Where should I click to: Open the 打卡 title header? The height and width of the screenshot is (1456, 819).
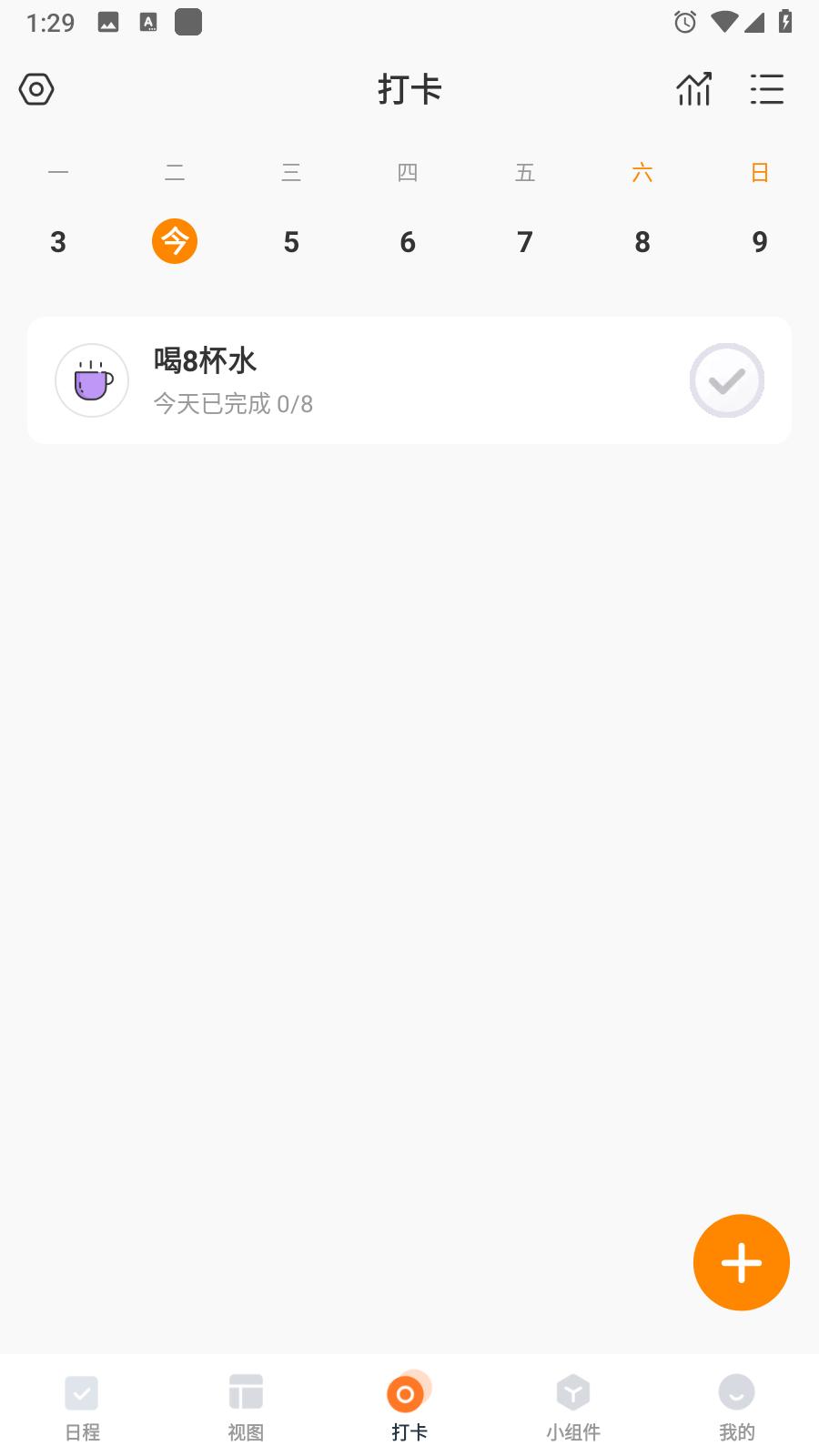point(409,89)
